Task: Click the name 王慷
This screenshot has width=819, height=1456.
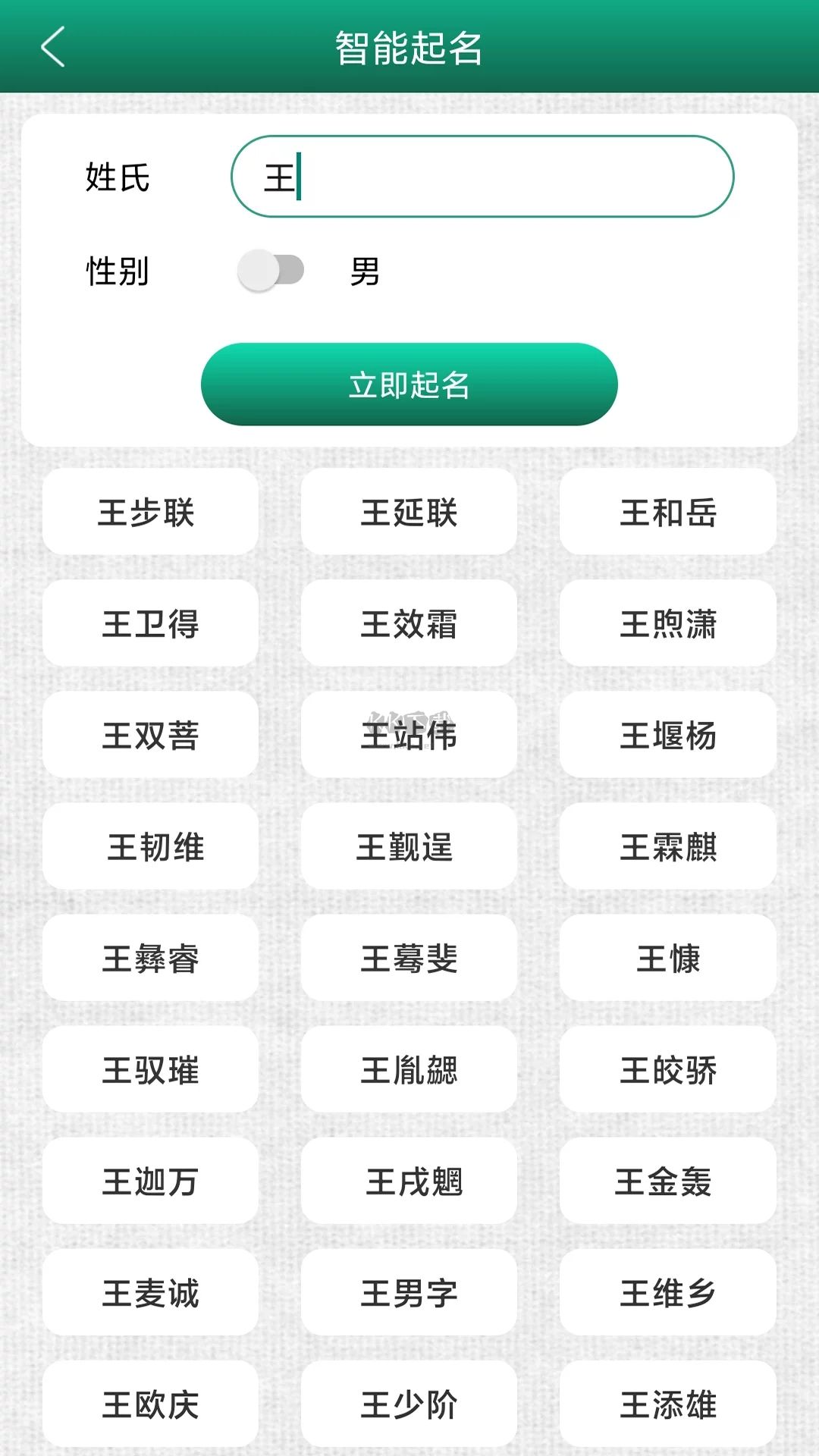Action: 667,958
